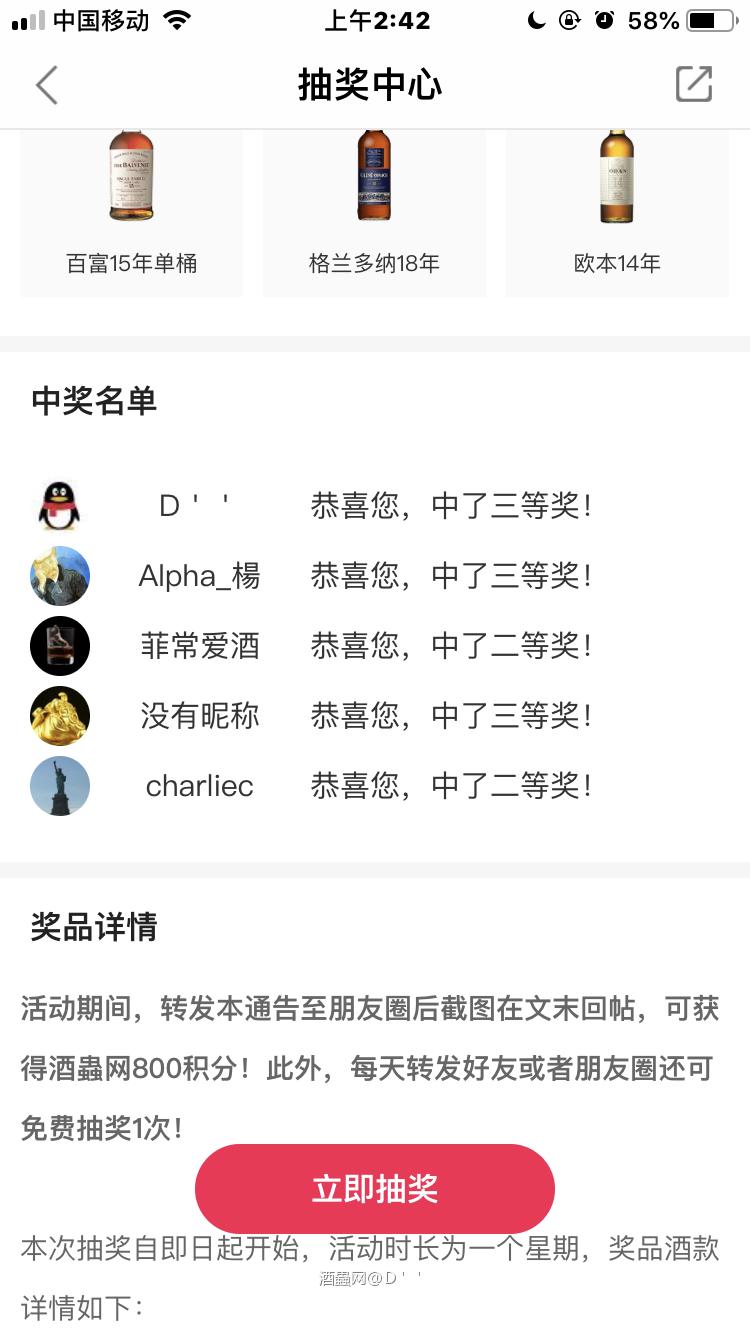Tap the back chevron to leave 抽奖中心
Screen dimensions: 750x1334
coord(46,85)
